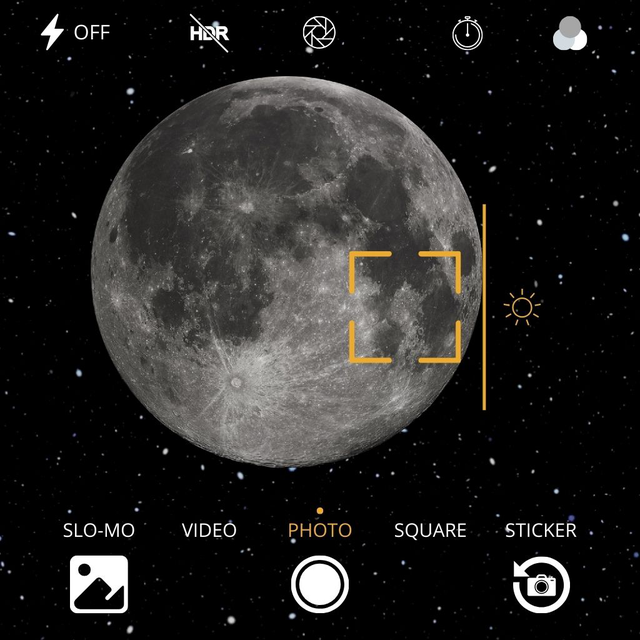The width and height of the screenshot is (640, 640).
Task: Tap the exposure sun slider
Action: [521, 307]
